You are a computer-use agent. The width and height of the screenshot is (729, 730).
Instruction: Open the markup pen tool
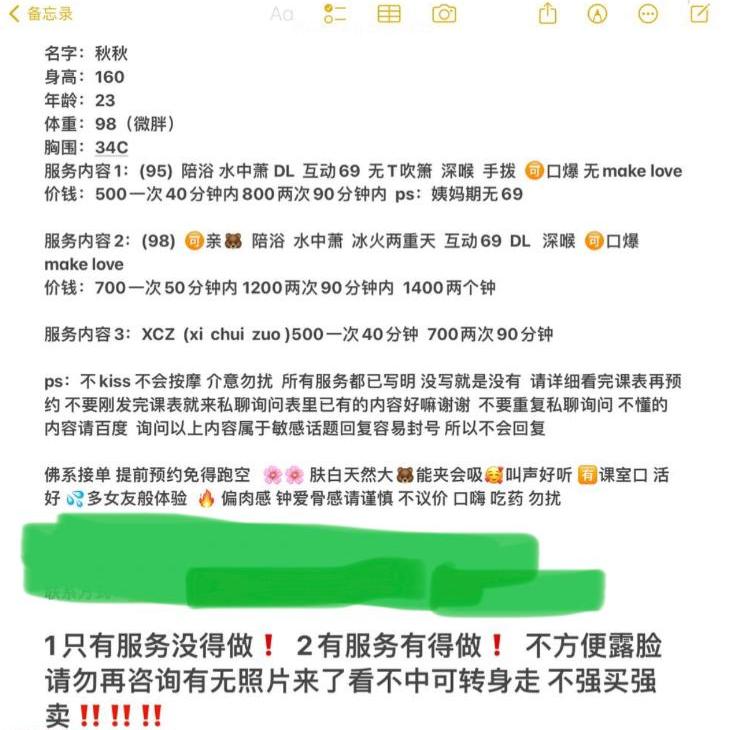[x=598, y=14]
